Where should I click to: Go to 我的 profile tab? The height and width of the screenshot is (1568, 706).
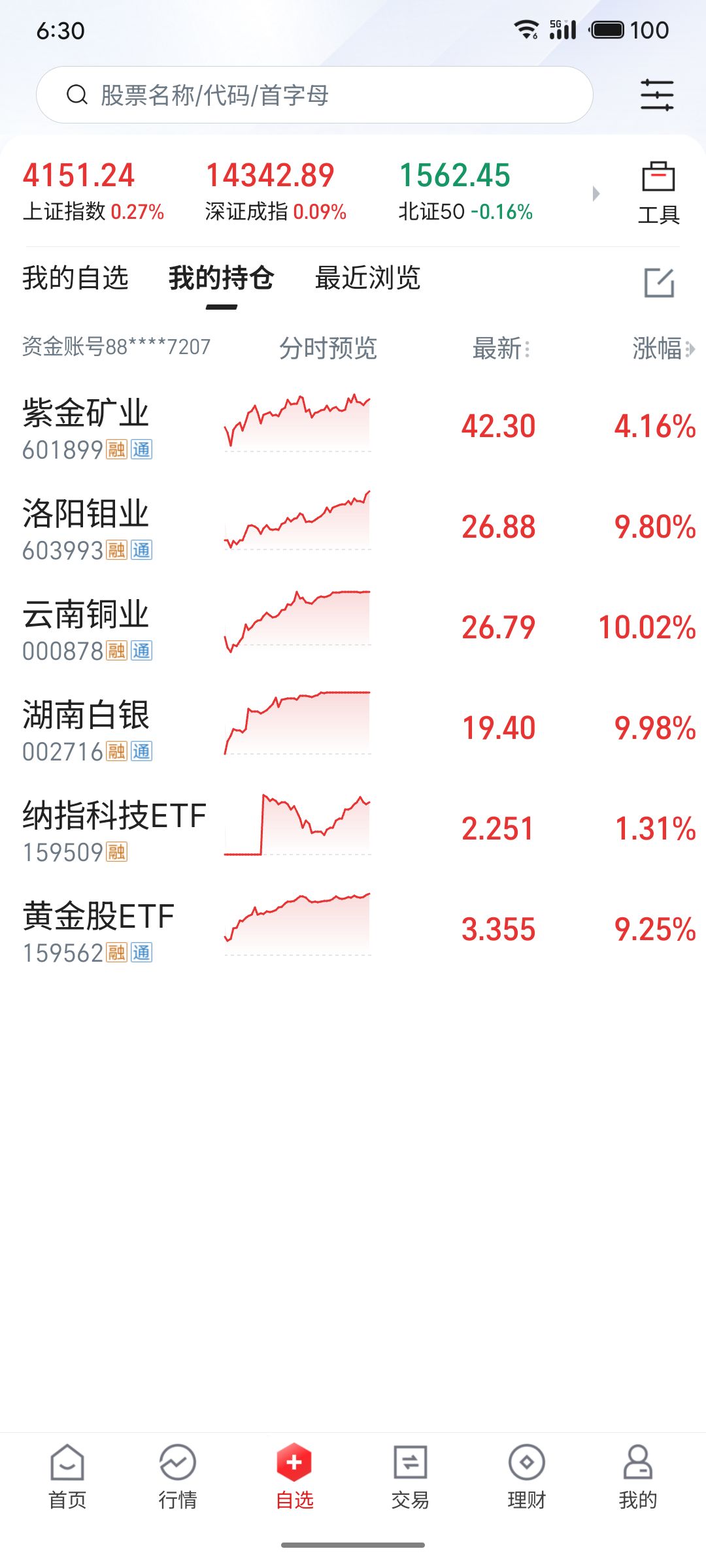pyautogui.click(x=637, y=1477)
